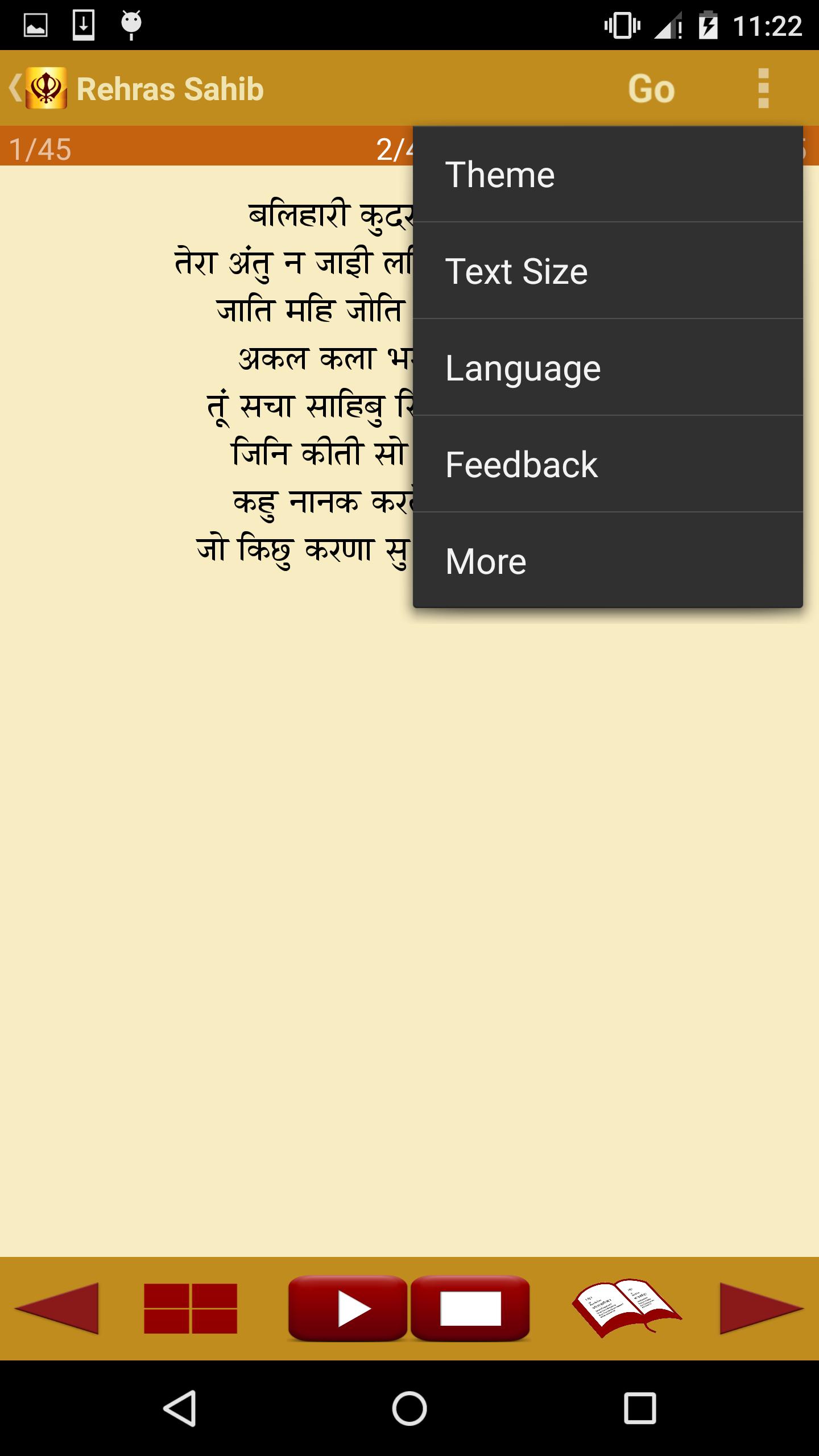Jump to the 1/45 page tab

click(x=40, y=149)
